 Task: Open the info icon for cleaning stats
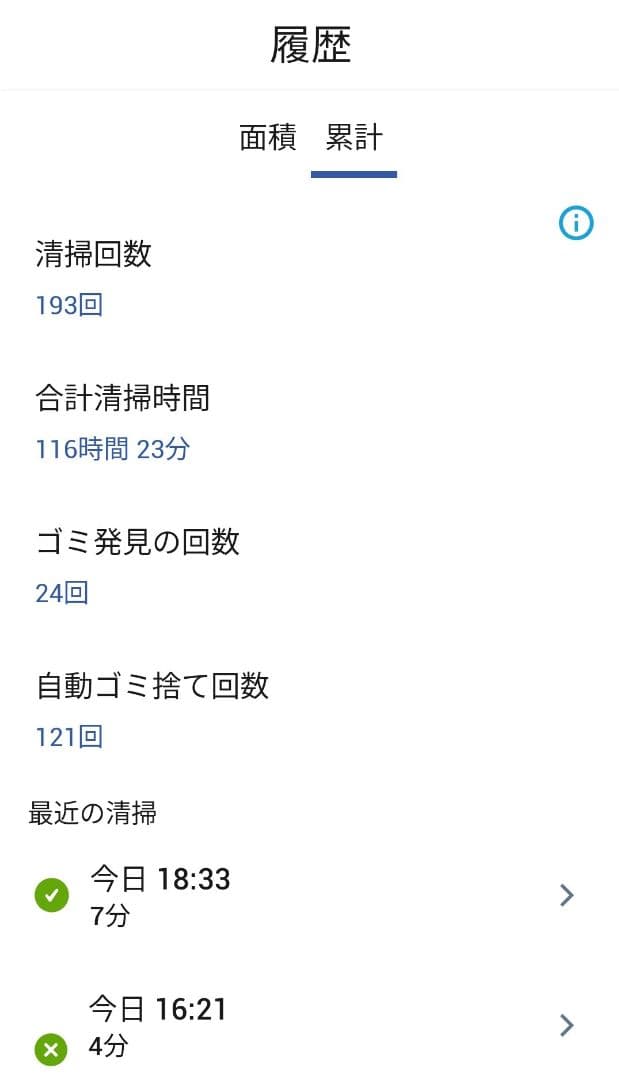pos(575,224)
